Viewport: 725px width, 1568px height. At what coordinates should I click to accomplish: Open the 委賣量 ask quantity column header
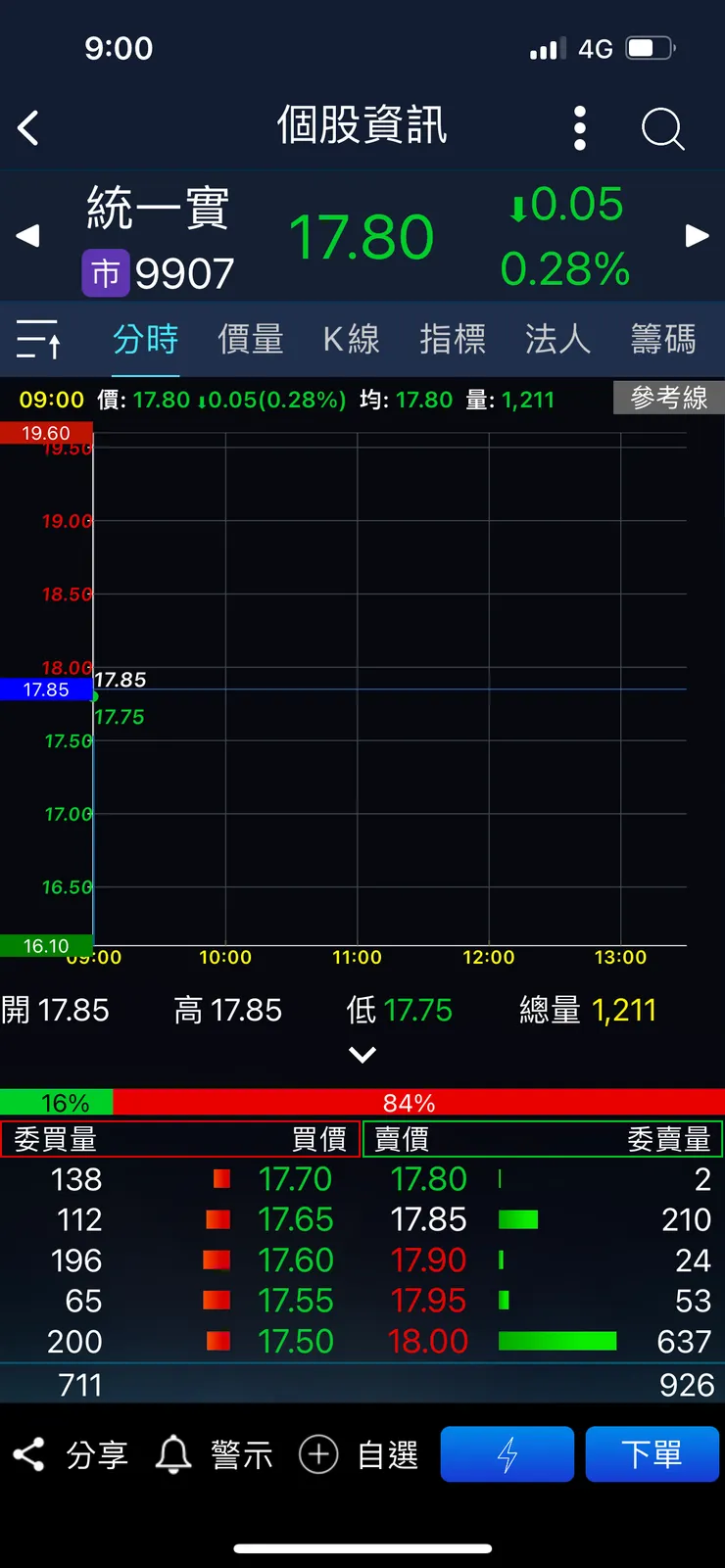[x=671, y=1139]
